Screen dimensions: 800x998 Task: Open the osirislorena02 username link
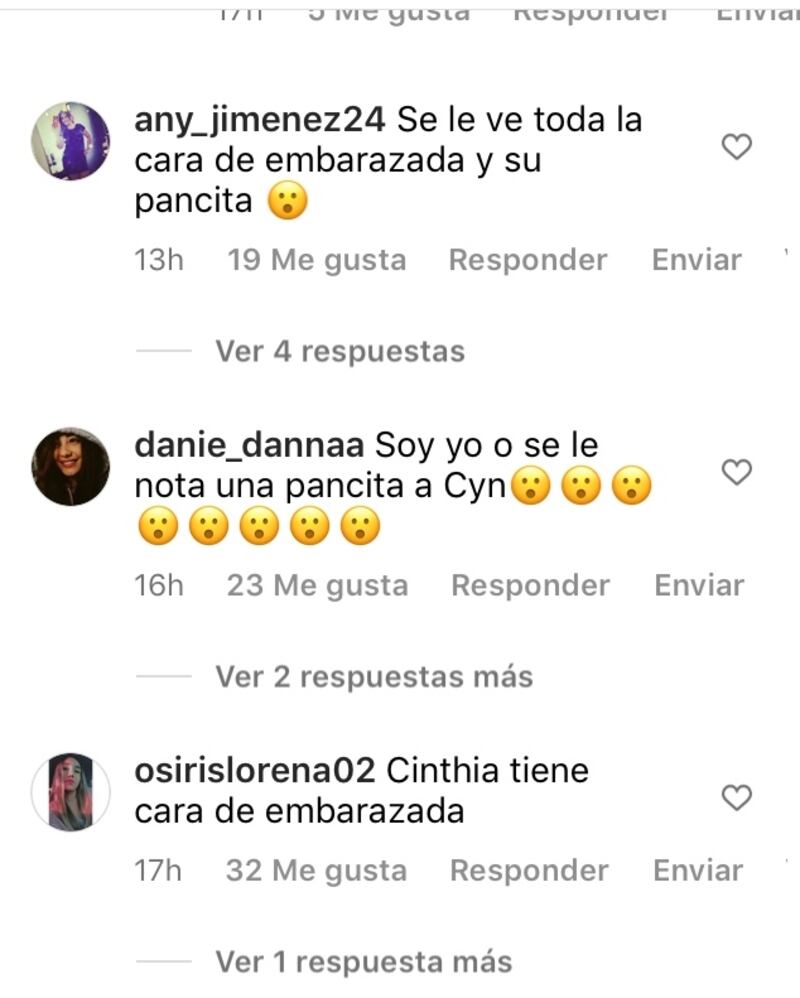254,771
